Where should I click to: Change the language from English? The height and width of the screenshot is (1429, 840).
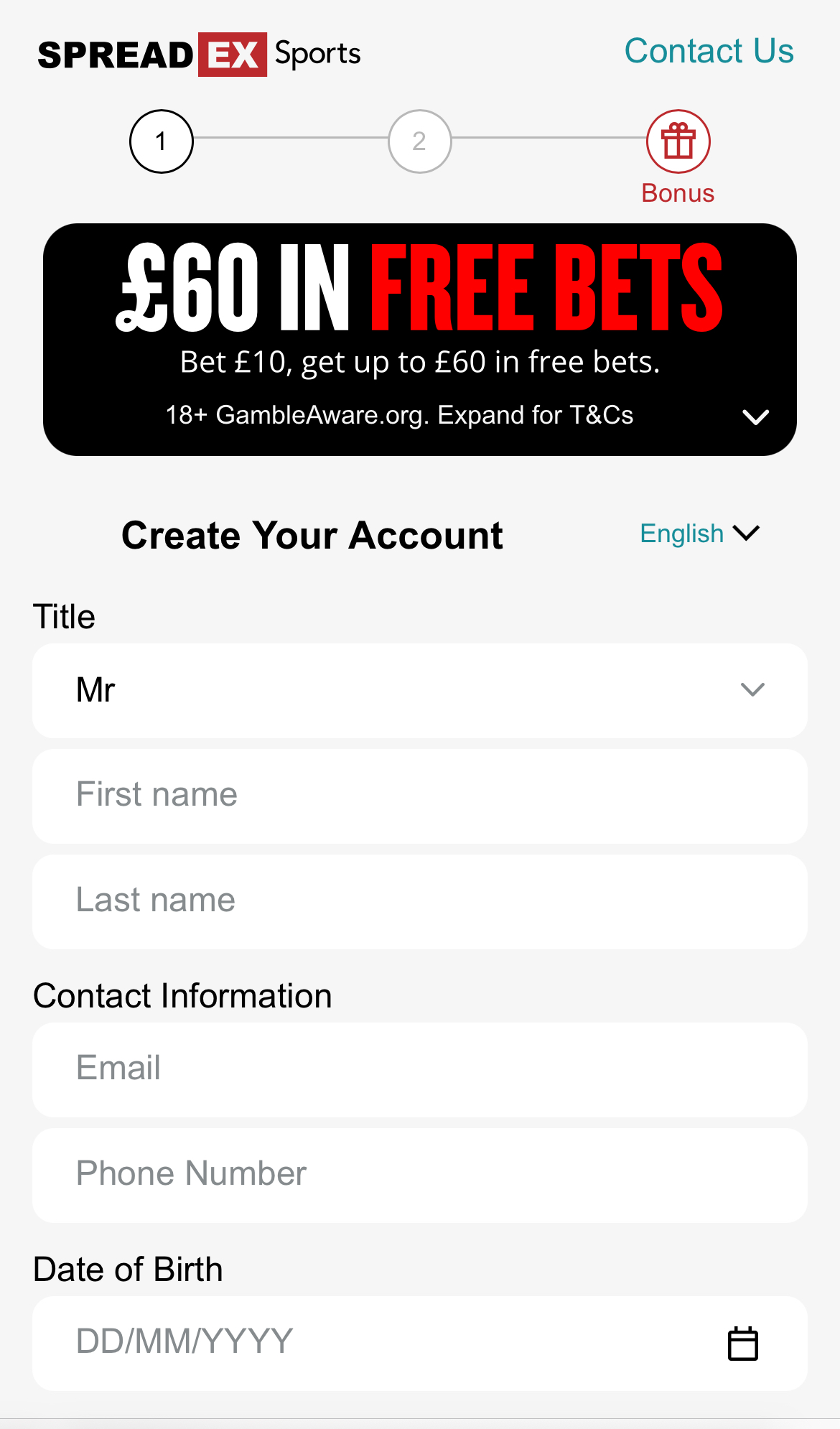[699, 534]
